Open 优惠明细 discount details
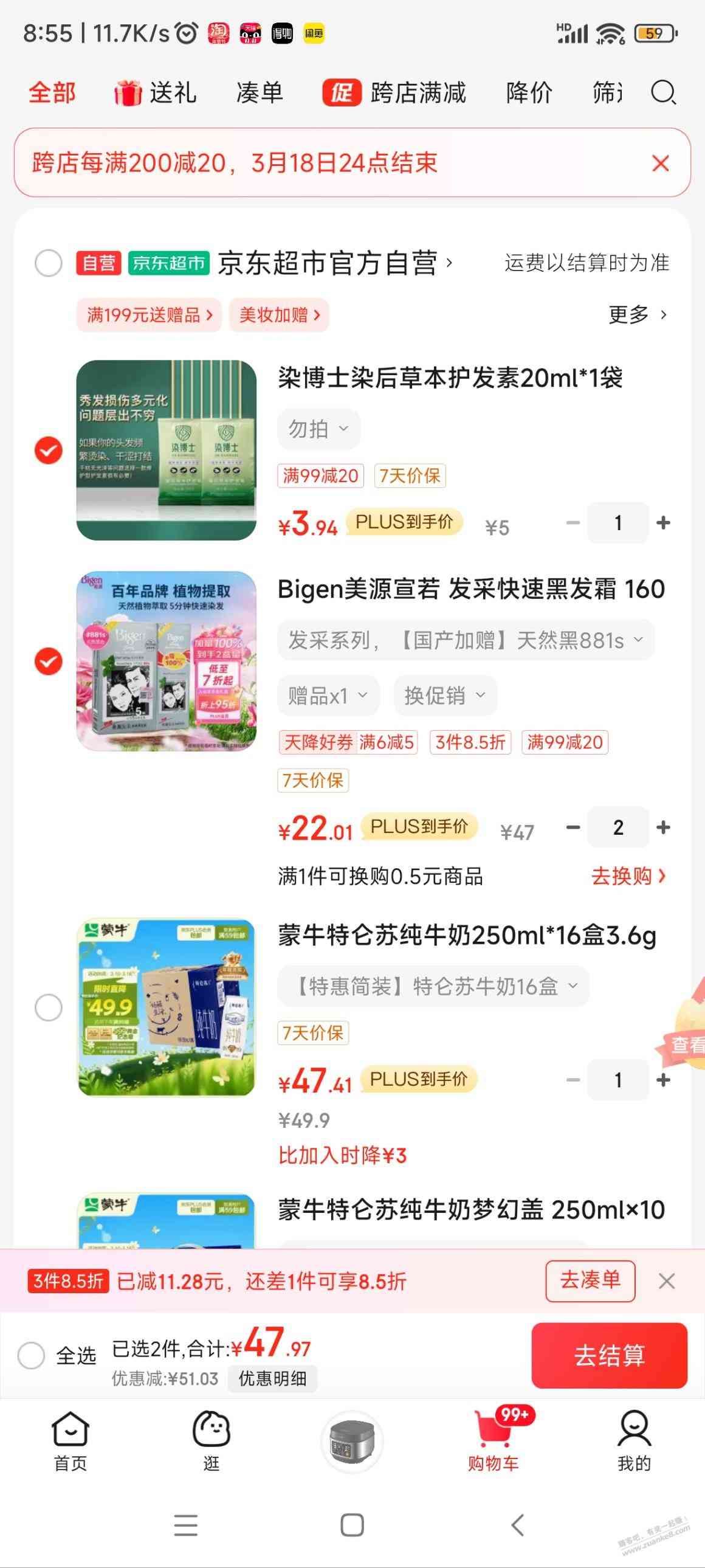The height and width of the screenshot is (1568, 705). [x=272, y=1379]
